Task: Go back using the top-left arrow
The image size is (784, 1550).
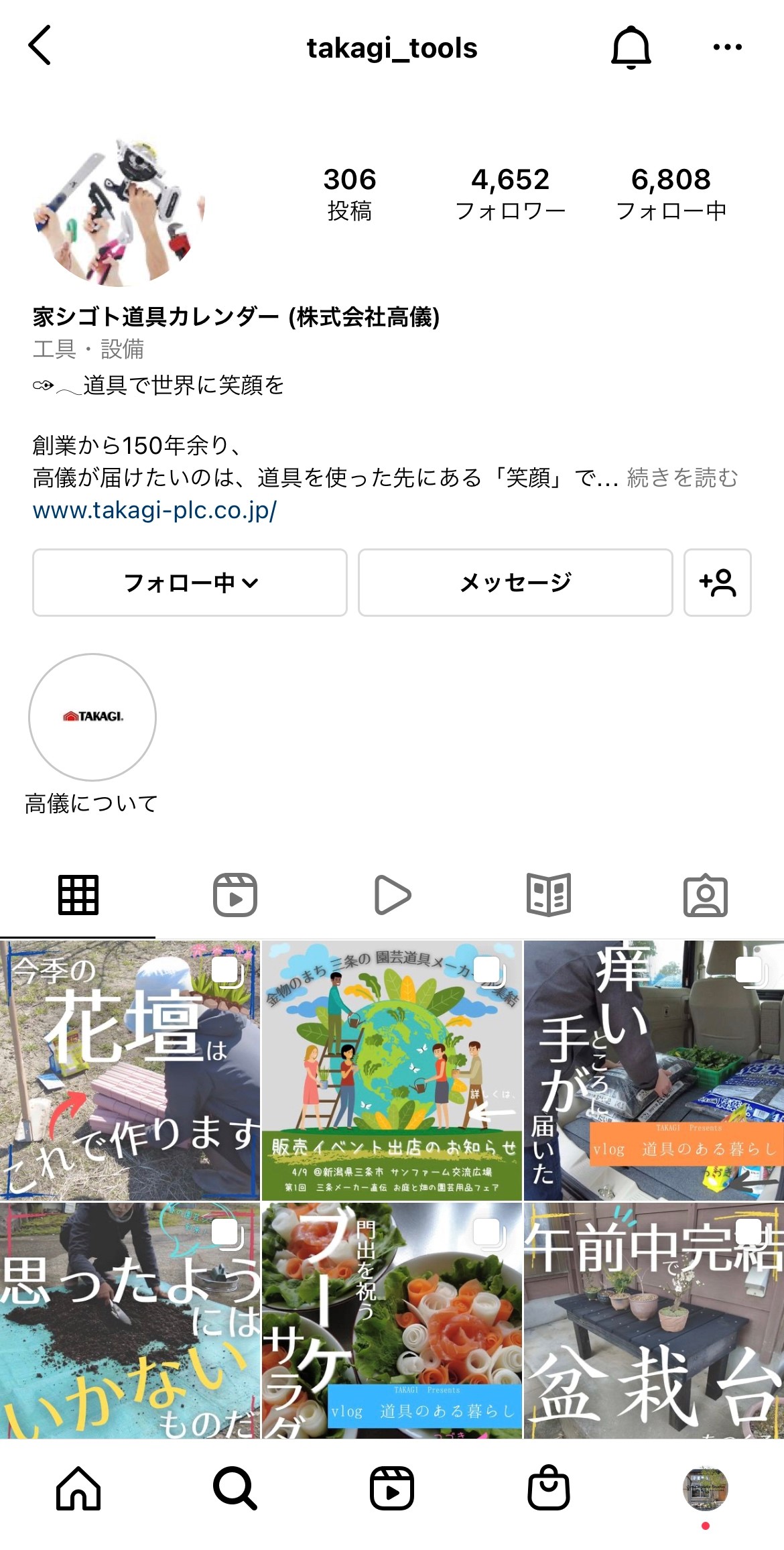Action: pyautogui.click(x=40, y=46)
